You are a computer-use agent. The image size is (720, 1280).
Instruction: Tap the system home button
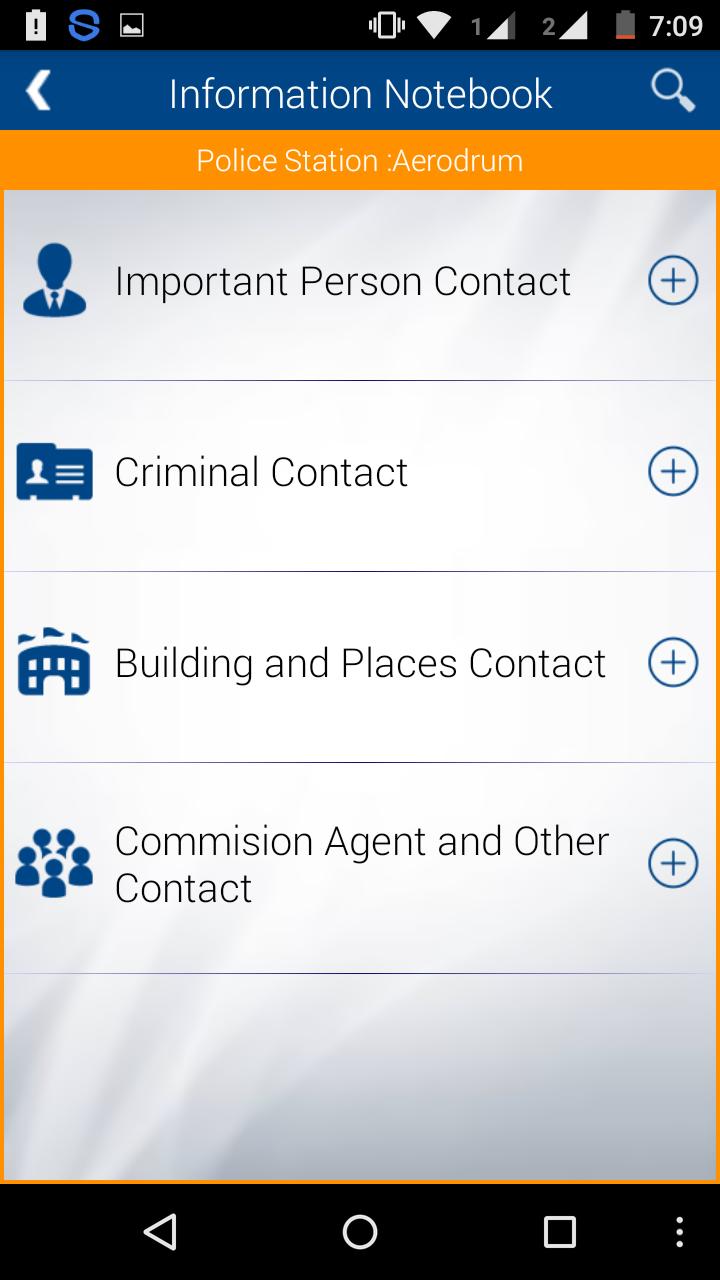tap(360, 1231)
